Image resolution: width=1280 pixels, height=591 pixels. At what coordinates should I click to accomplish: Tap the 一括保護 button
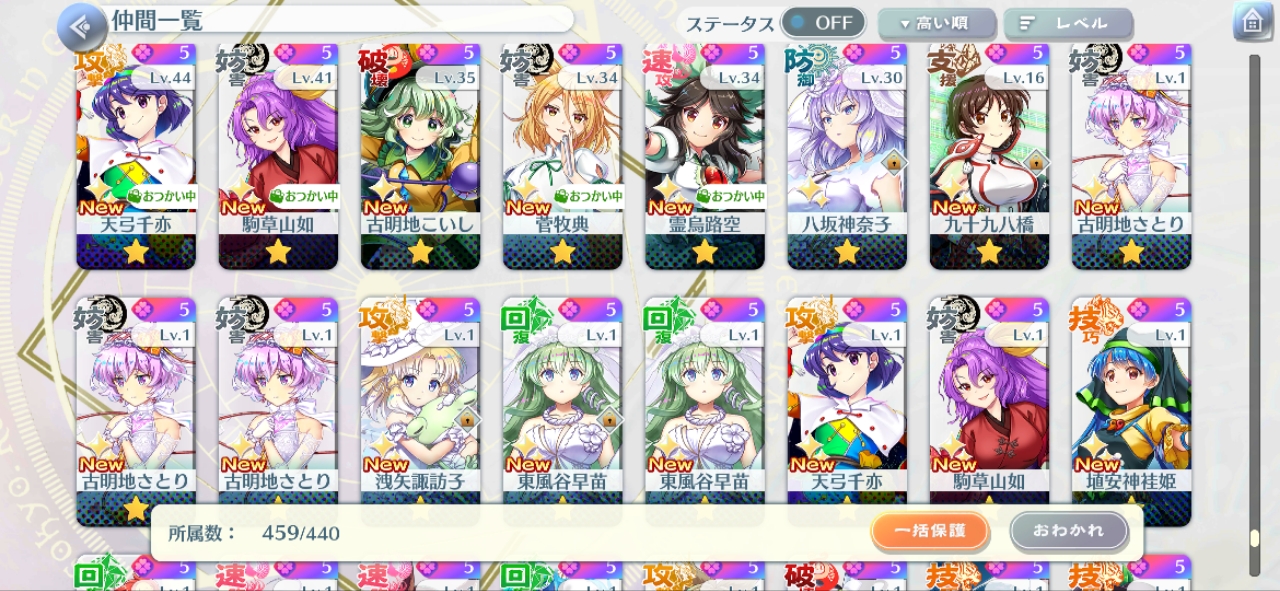pyautogui.click(x=930, y=531)
